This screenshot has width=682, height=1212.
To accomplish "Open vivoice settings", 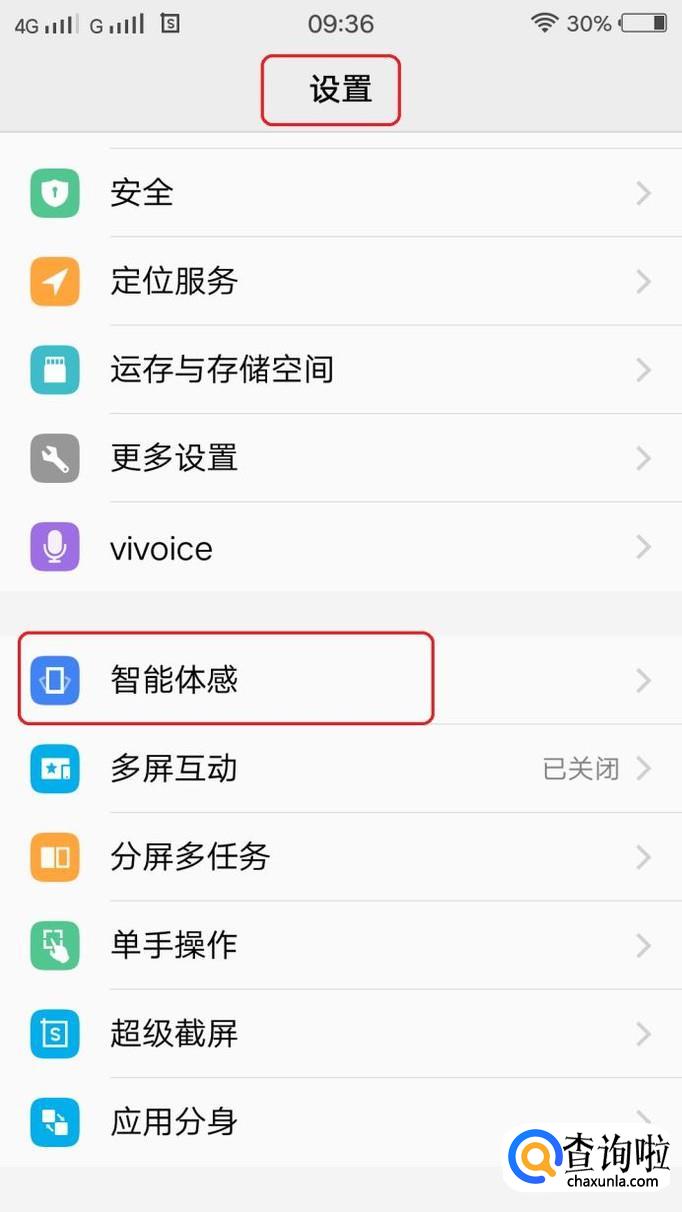I will click(x=300, y=547).
